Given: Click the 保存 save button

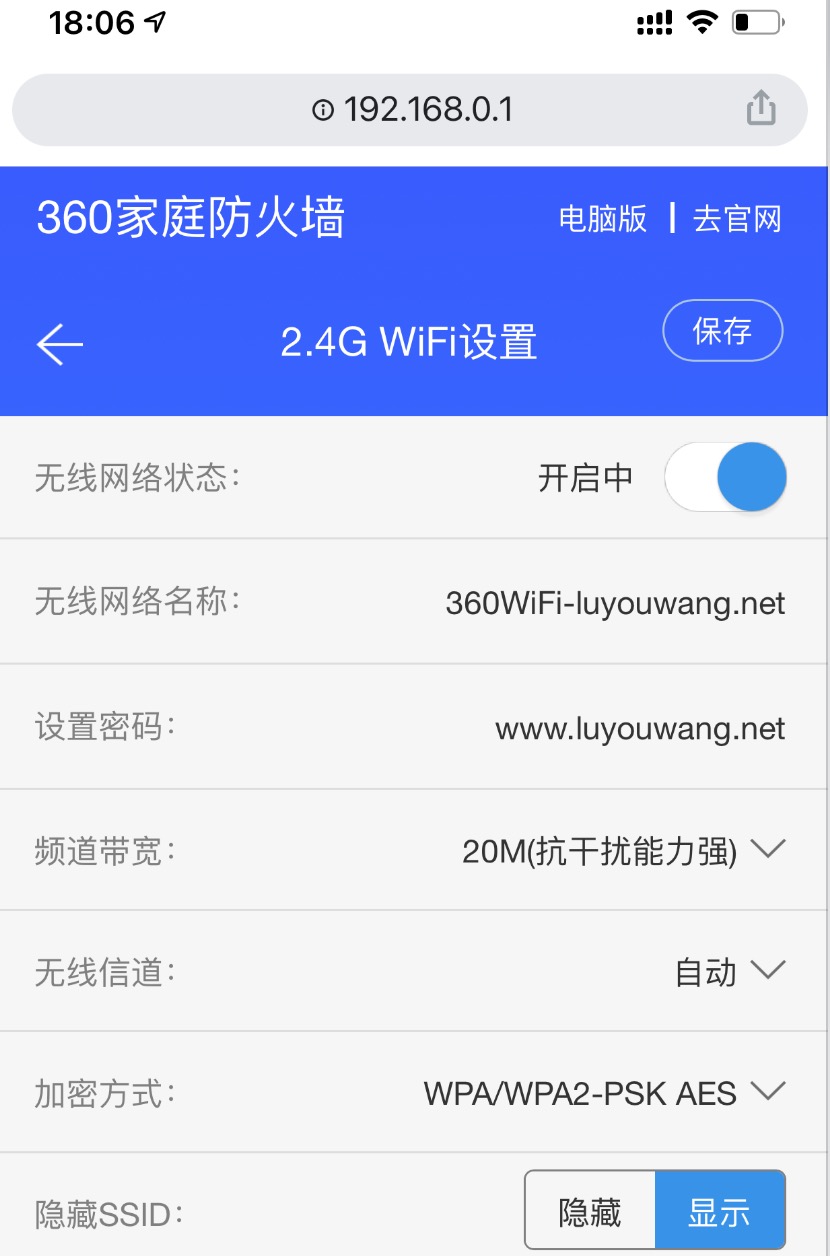Looking at the screenshot, I should pyautogui.click(x=722, y=330).
